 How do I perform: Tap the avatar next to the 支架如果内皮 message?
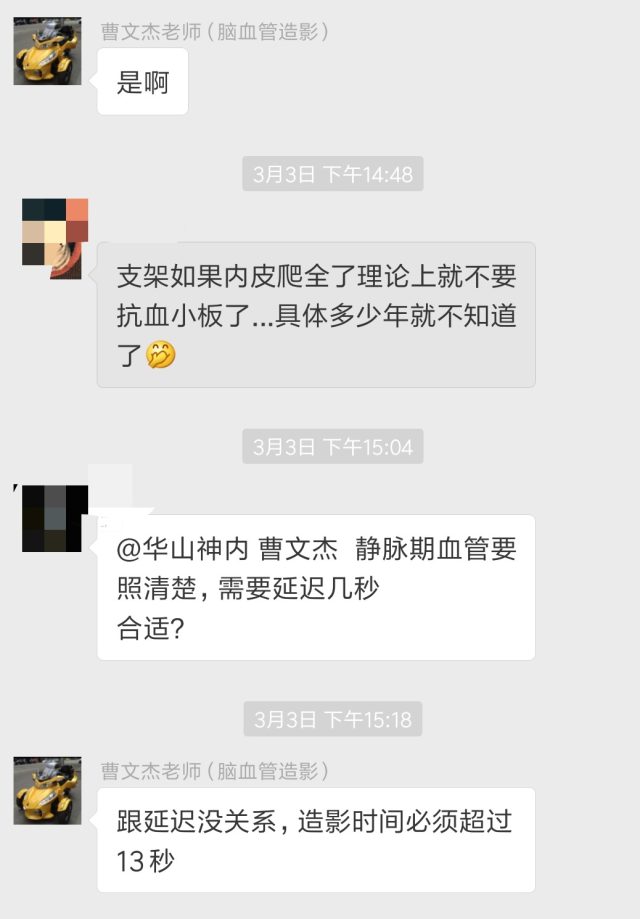coord(55,232)
